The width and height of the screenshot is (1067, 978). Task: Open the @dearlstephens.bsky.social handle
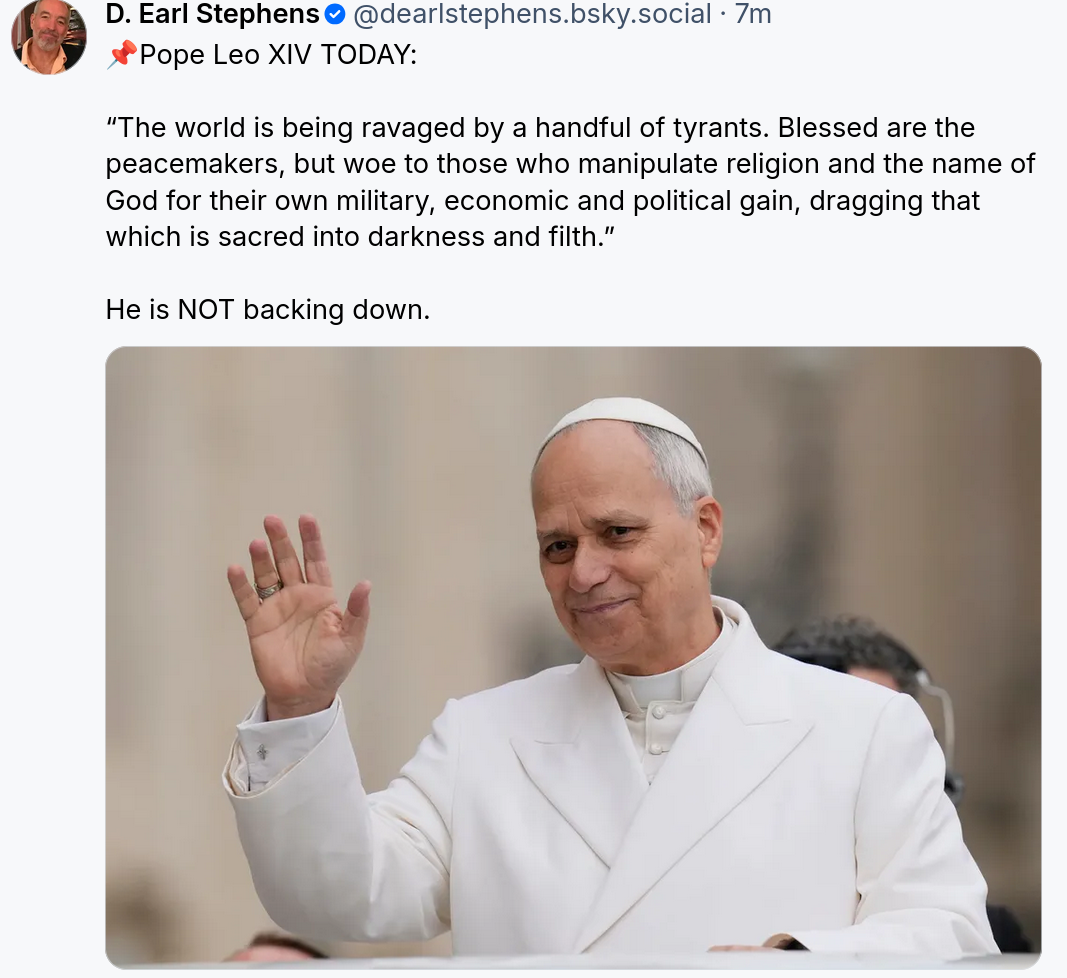[x=532, y=15]
